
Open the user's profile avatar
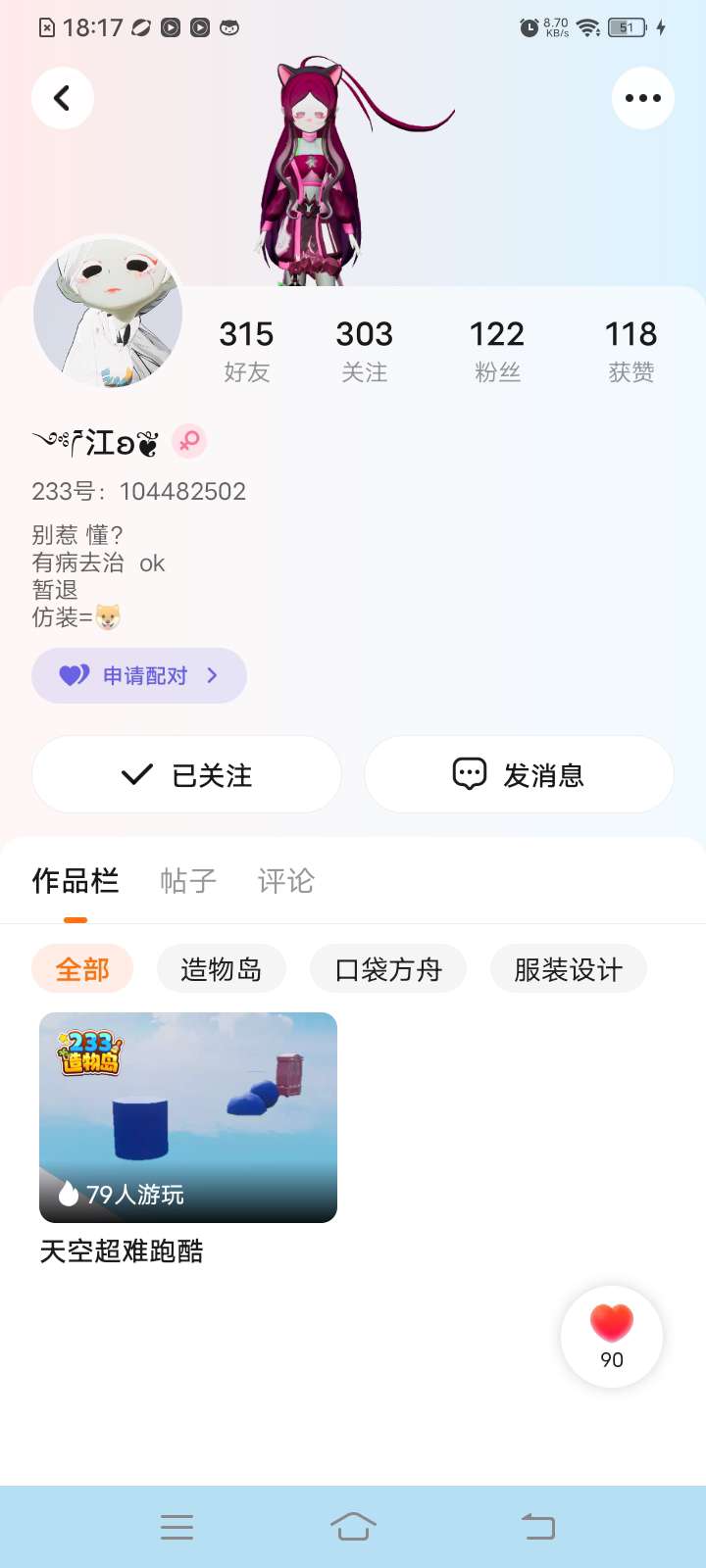[108, 314]
